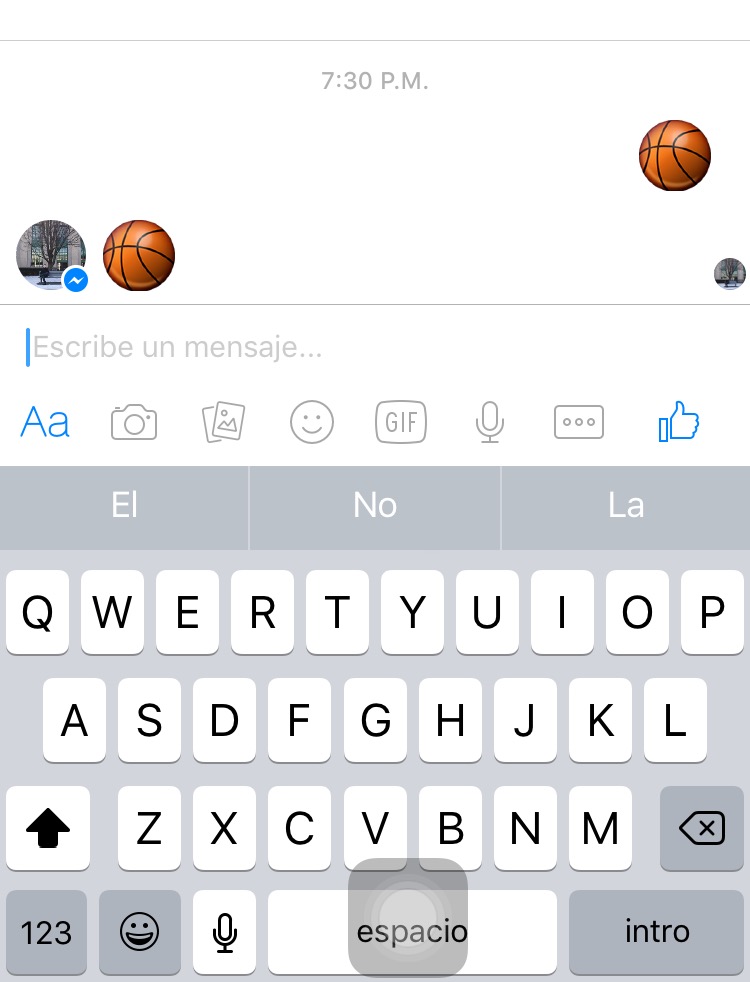This screenshot has height=982, width=750.
Task: Choose the "El" word suggestion
Action: 124,506
